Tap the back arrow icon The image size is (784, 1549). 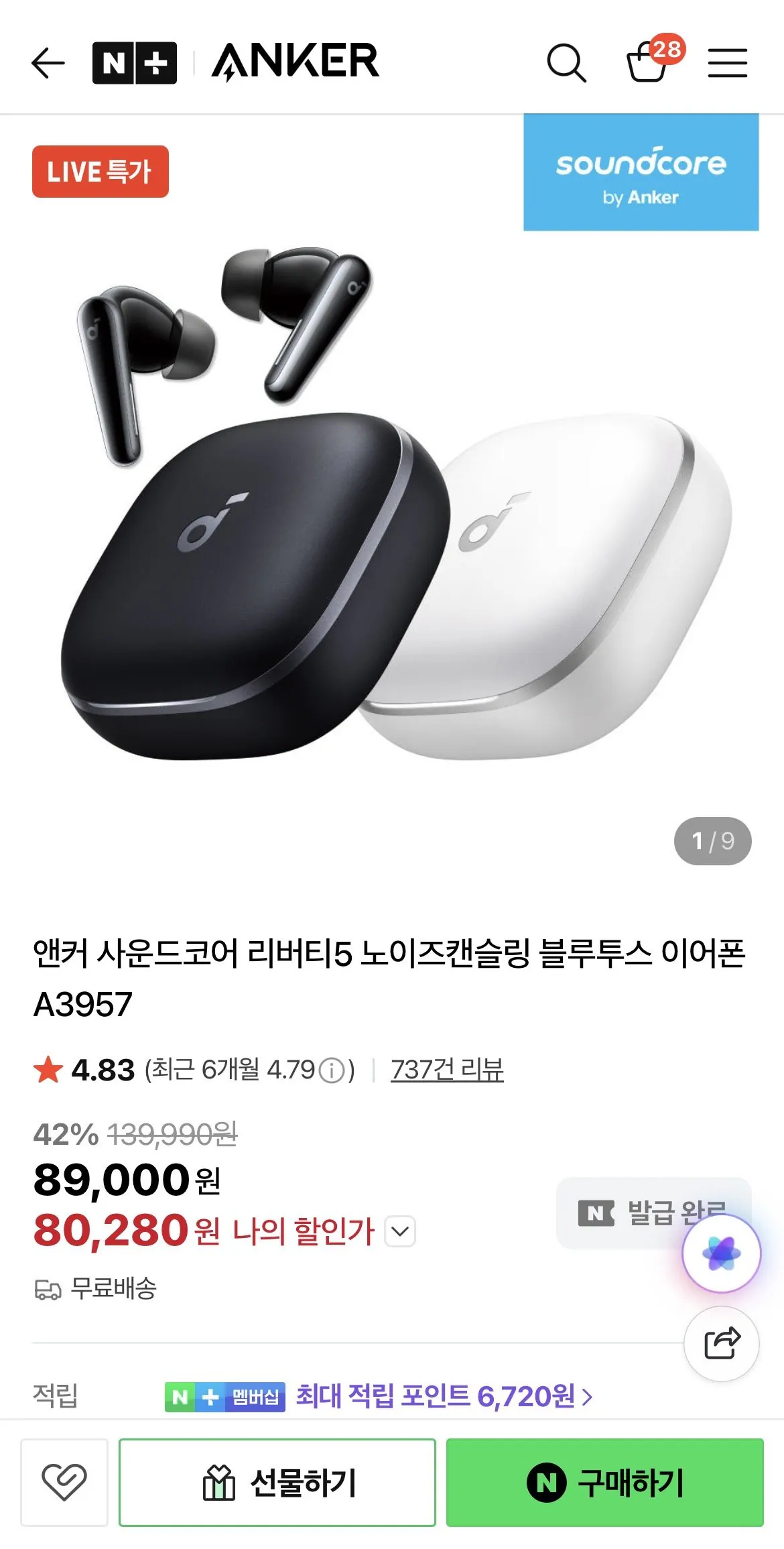(x=48, y=62)
